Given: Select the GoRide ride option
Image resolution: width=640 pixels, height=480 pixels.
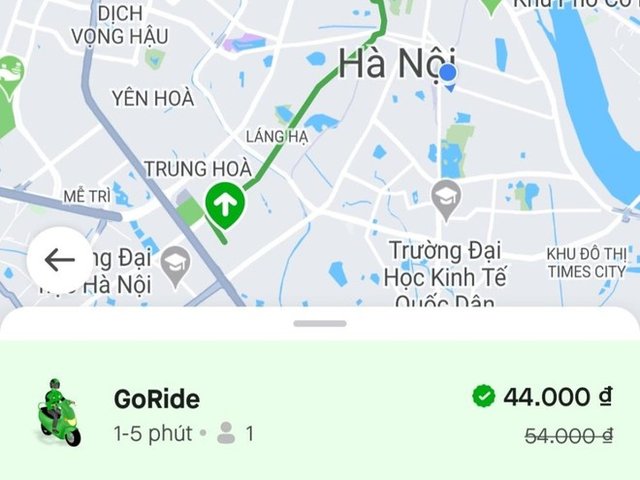Looking at the screenshot, I should (x=320, y=415).
